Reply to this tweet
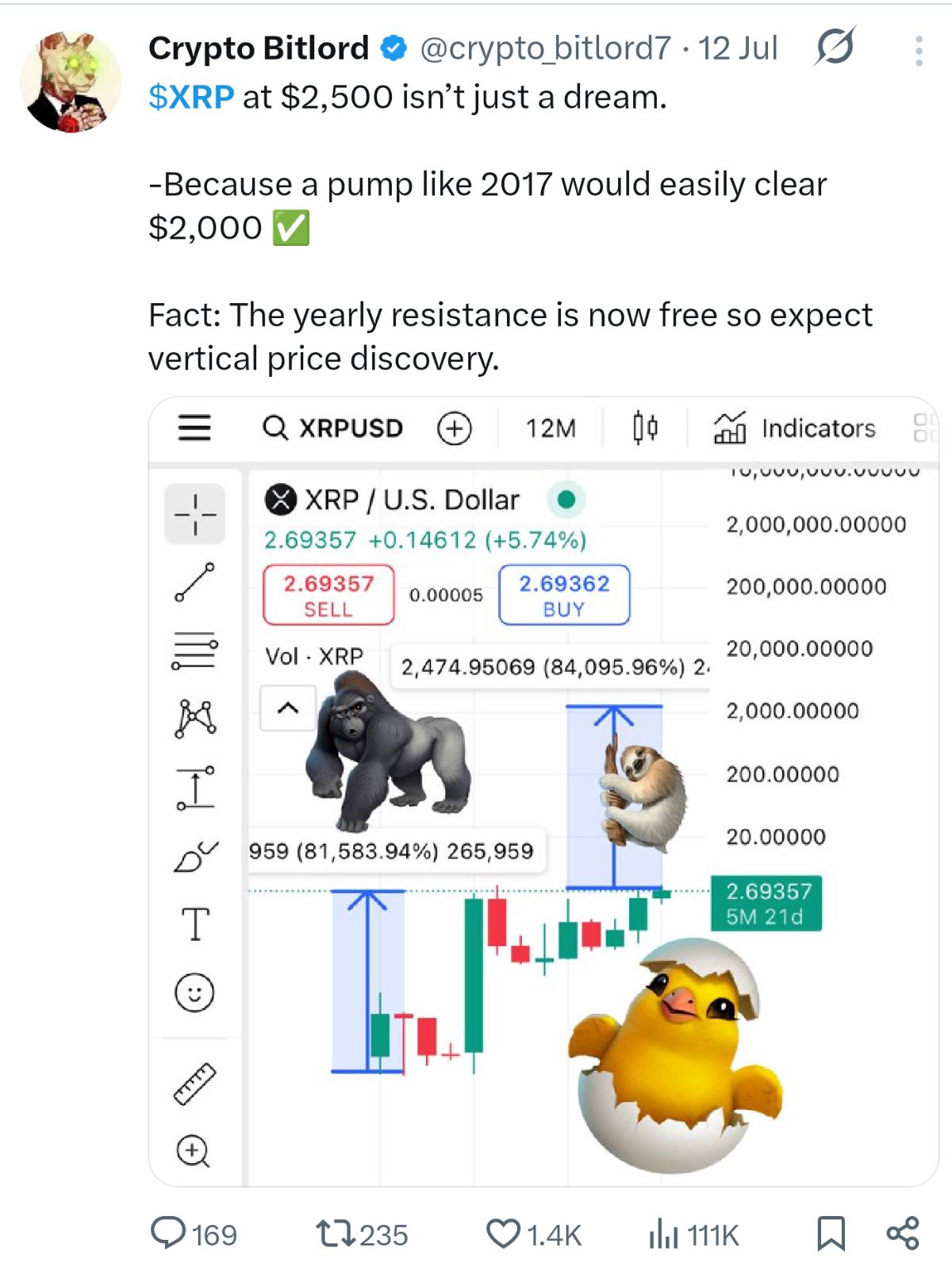The image size is (952, 1274). click(x=168, y=1234)
